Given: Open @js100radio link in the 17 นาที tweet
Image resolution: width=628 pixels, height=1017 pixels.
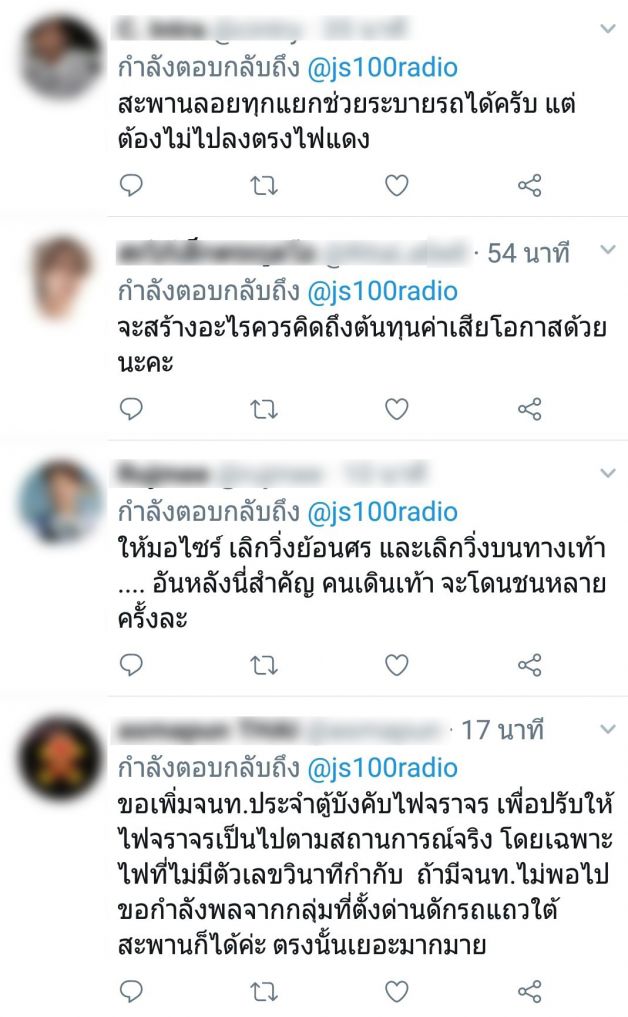Looking at the screenshot, I should tap(379, 768).
